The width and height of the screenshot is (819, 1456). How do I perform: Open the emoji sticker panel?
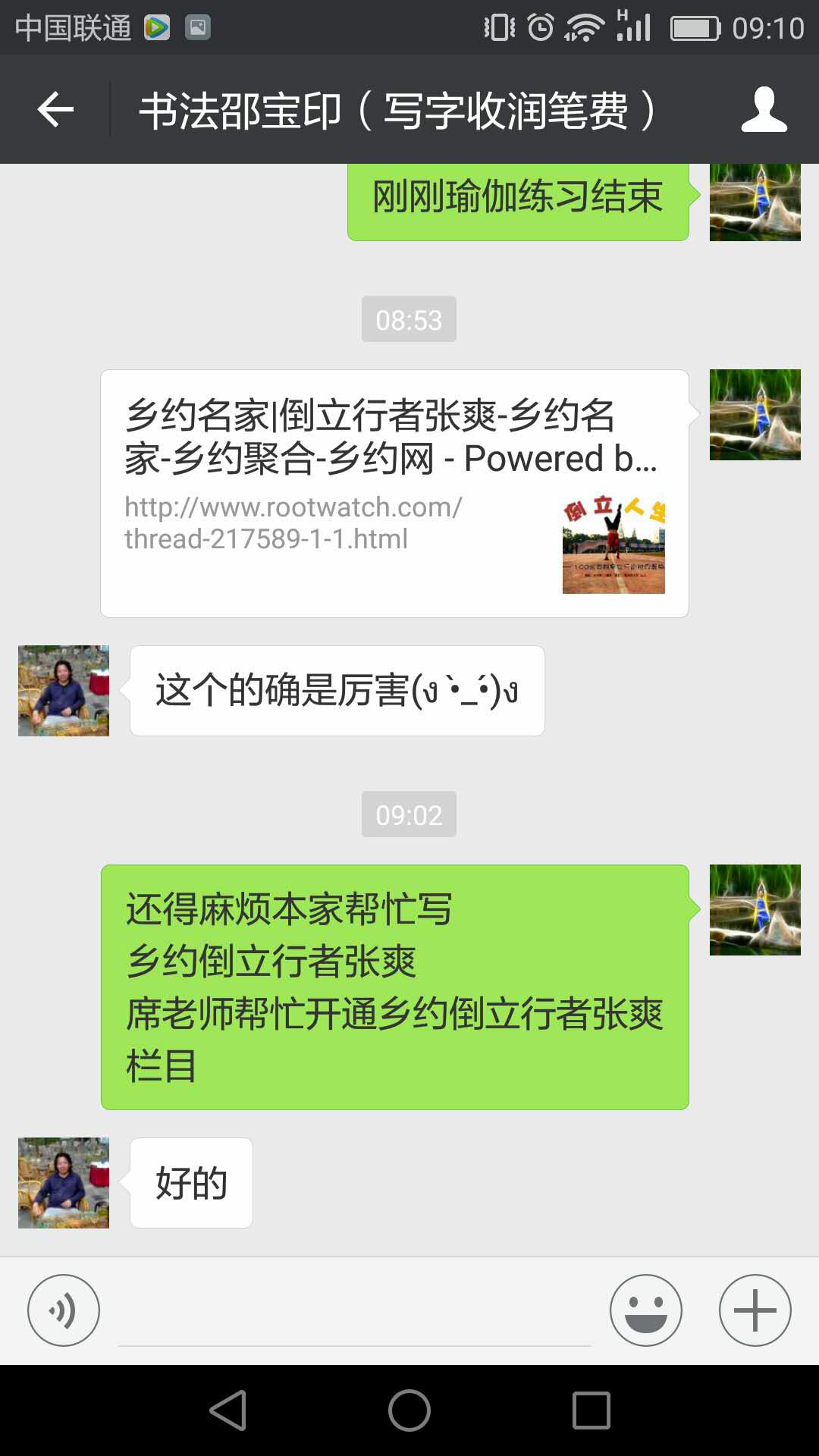[645, 1310]
